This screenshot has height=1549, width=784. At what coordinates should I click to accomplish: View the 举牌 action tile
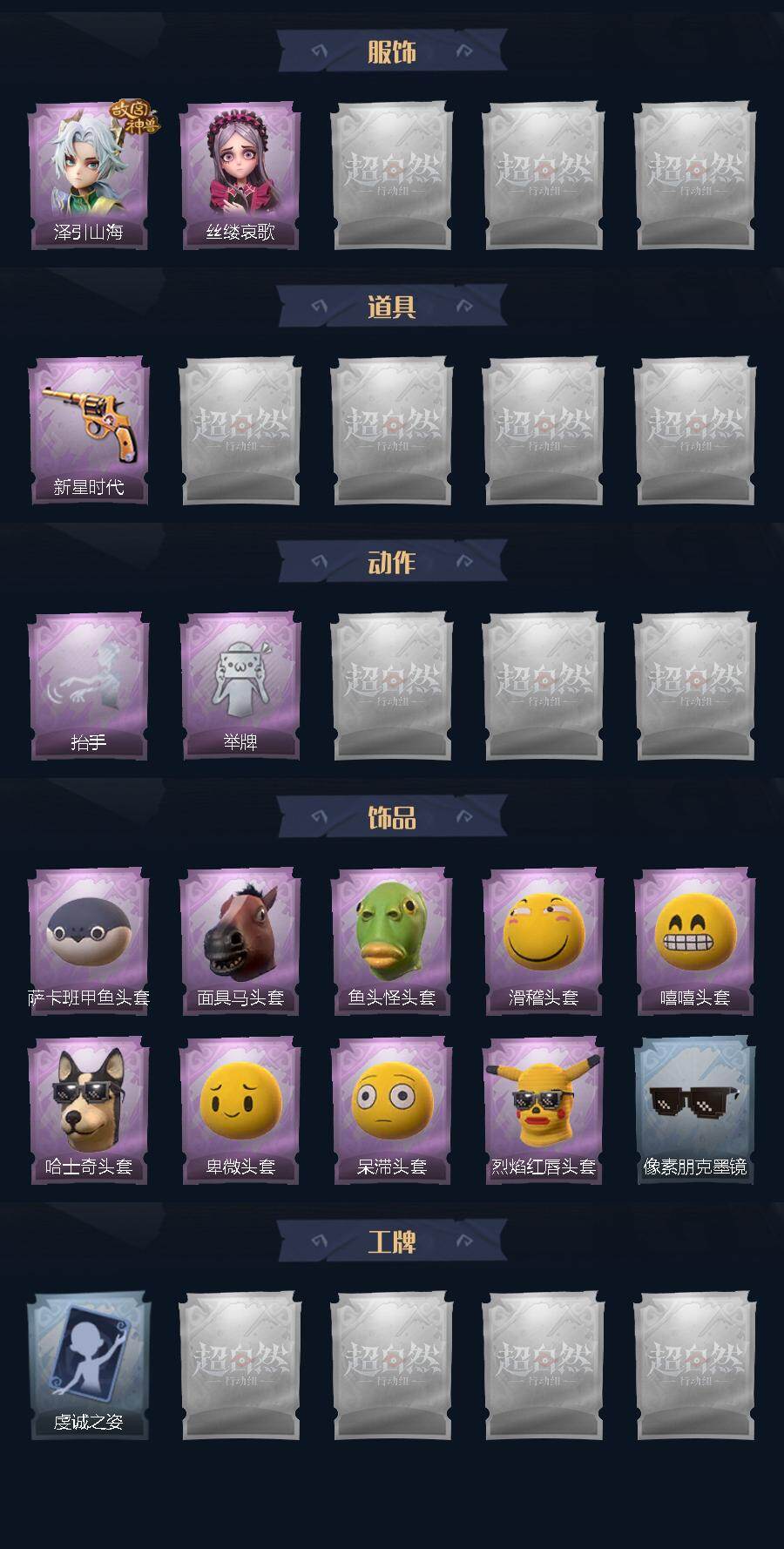(x=240, y=686)
